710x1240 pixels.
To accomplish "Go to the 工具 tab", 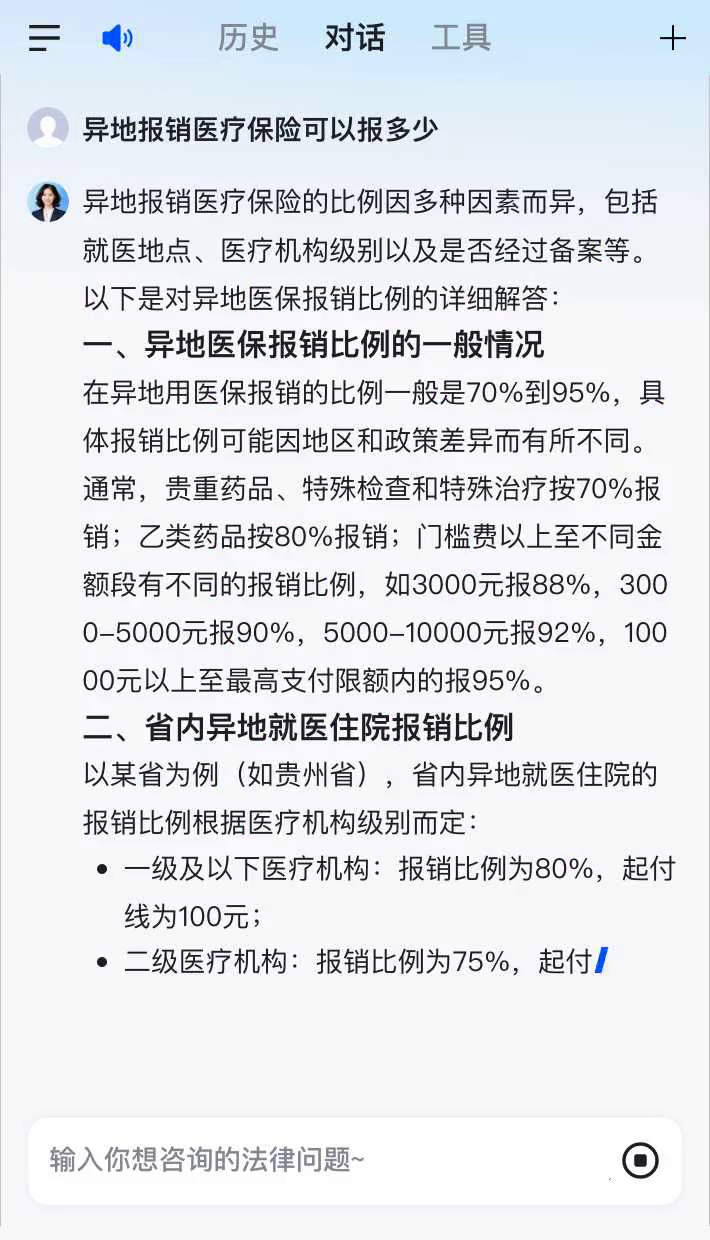I will coord(461,39).
